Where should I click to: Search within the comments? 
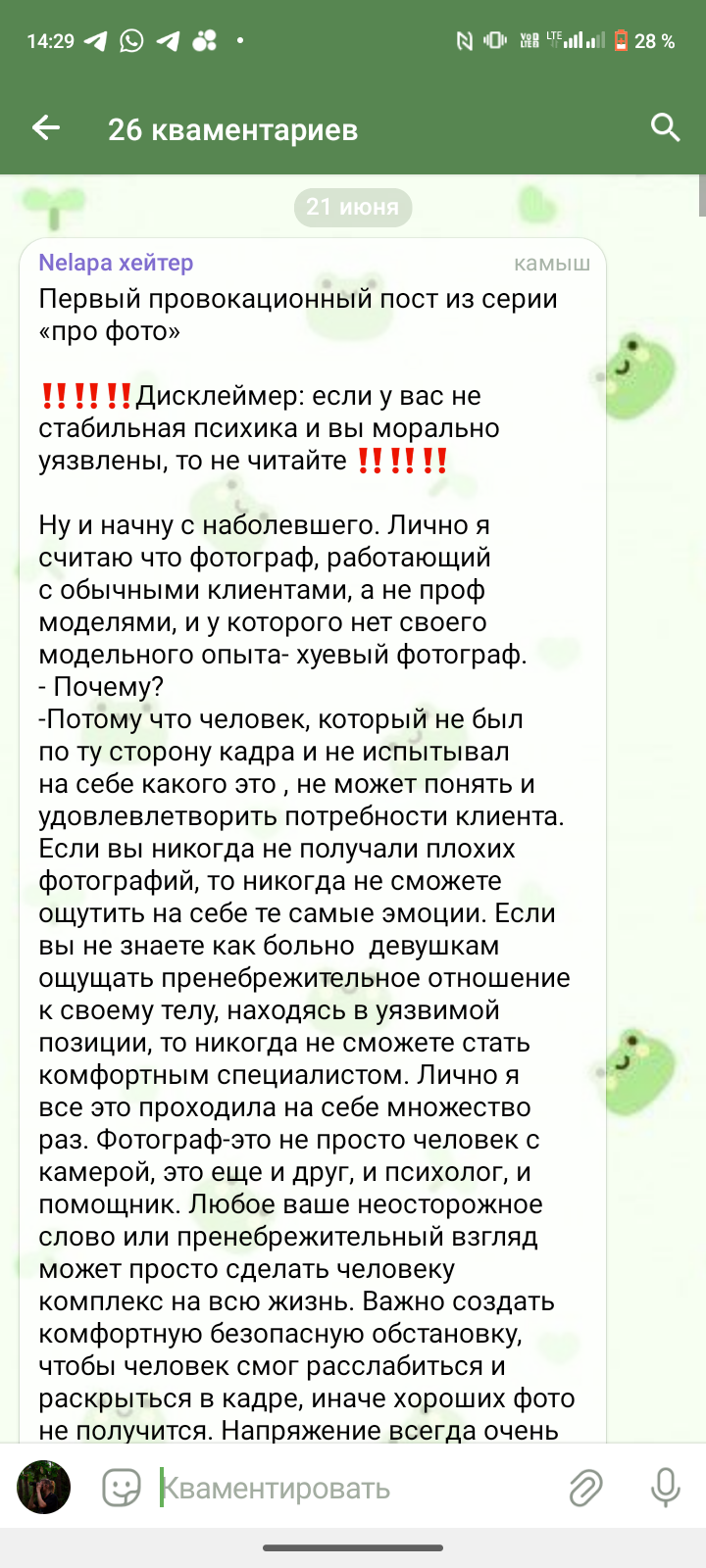pos(665,127)
